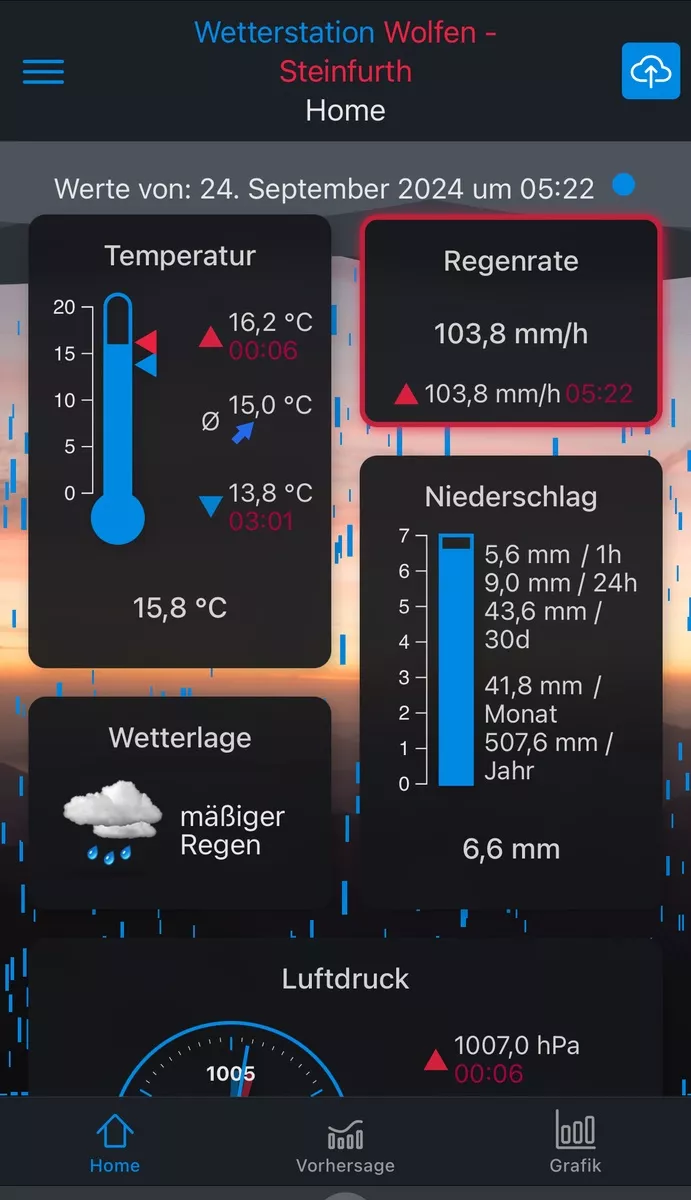The width and height of the screenshot is (691, 1200).
Task: Switch to the Vorhersage tab
Action: tap(345, 1146)
